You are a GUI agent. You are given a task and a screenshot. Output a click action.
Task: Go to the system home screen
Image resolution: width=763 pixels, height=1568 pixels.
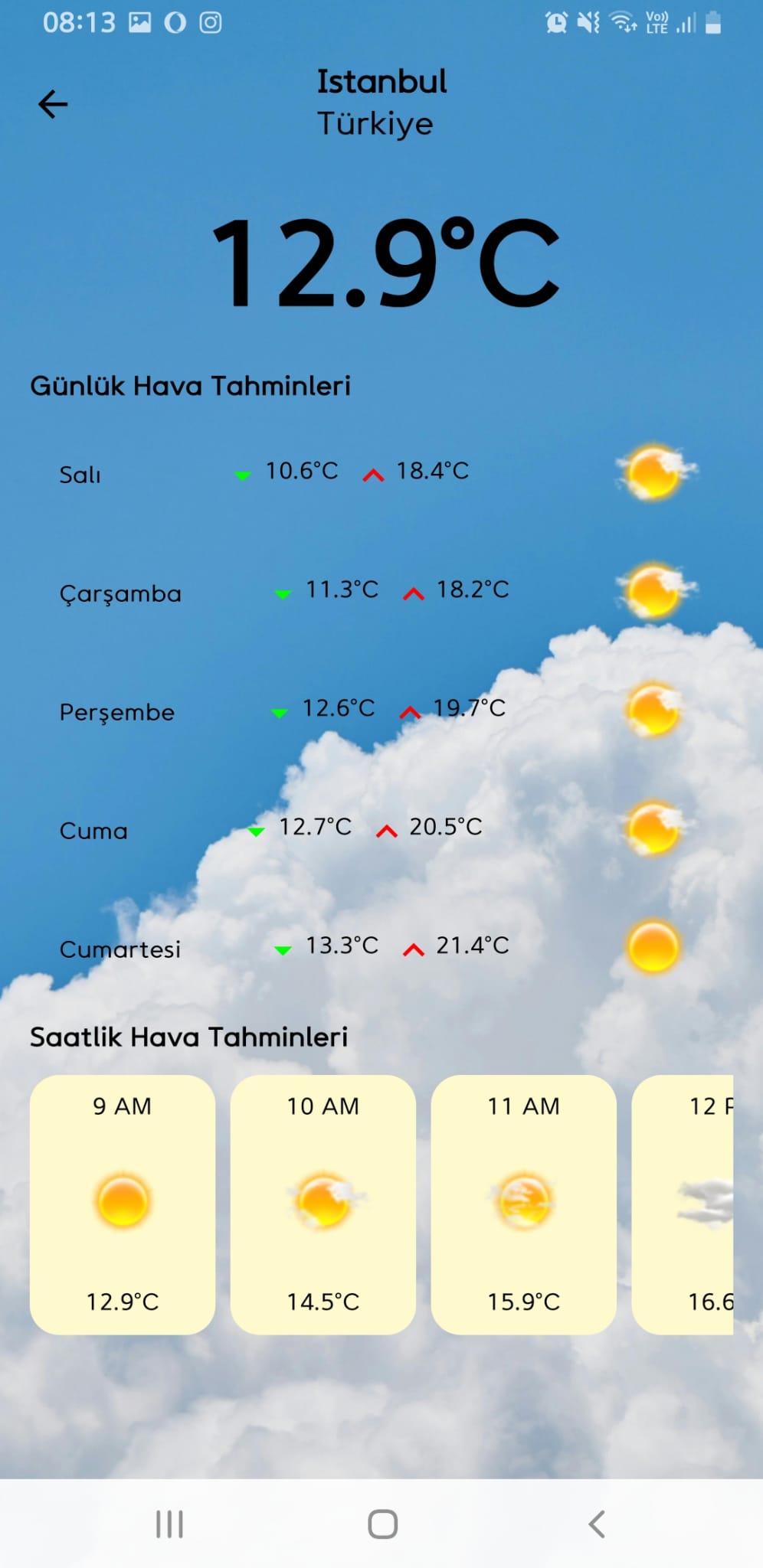[382, 1524]
